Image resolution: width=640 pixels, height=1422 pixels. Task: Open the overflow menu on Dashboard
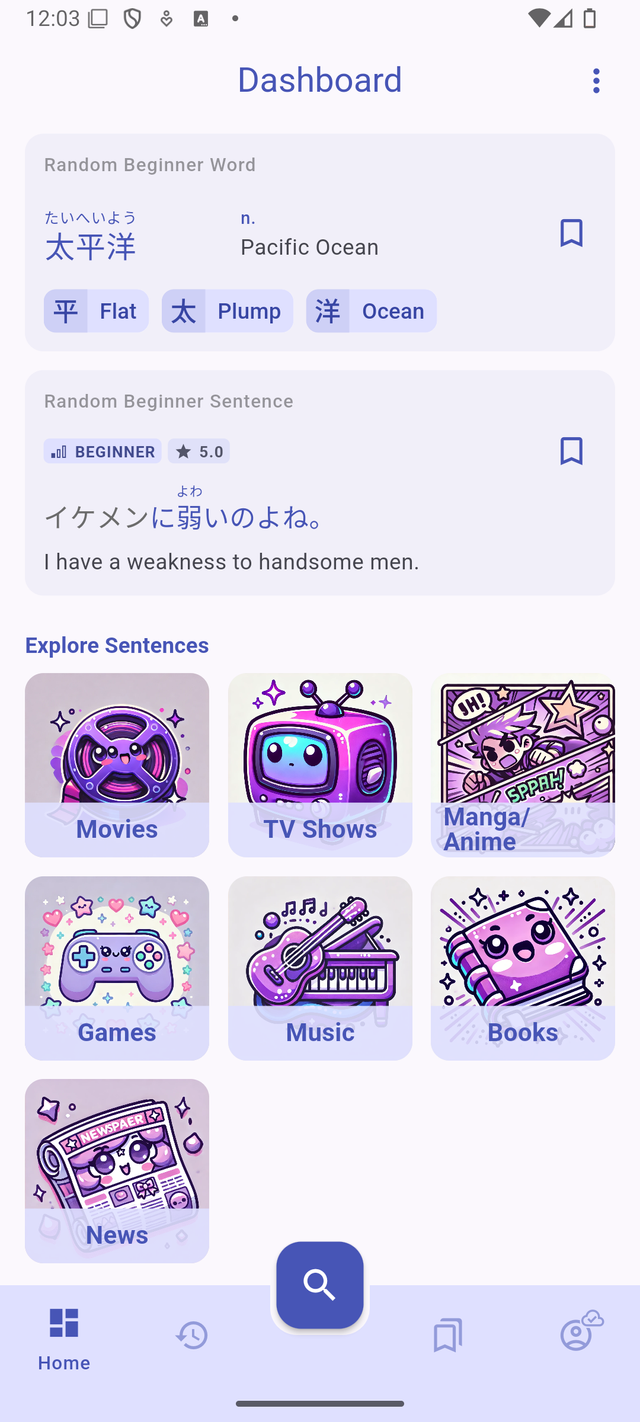tap(596, 81)
